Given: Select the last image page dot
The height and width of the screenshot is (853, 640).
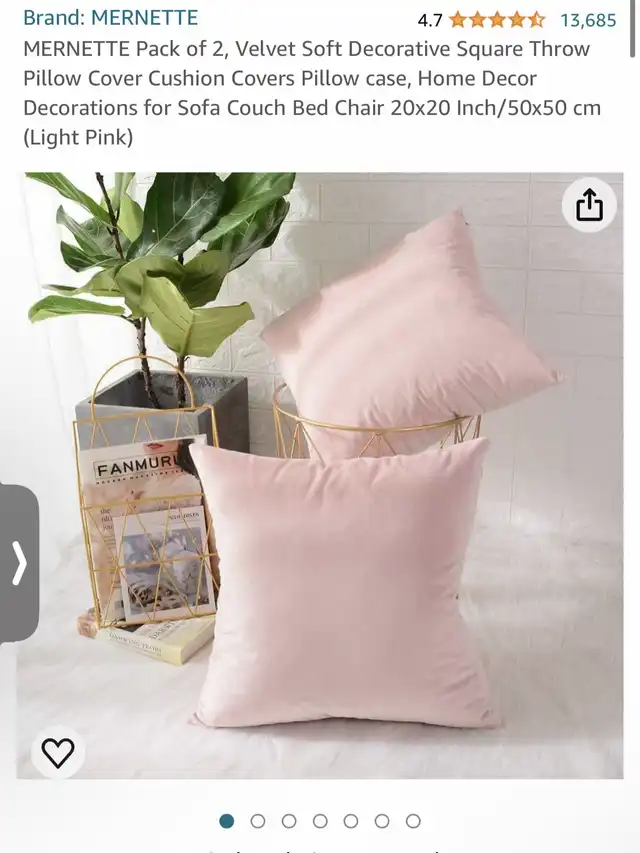Looking at the screenshot, I should click(x=413, y=821).
